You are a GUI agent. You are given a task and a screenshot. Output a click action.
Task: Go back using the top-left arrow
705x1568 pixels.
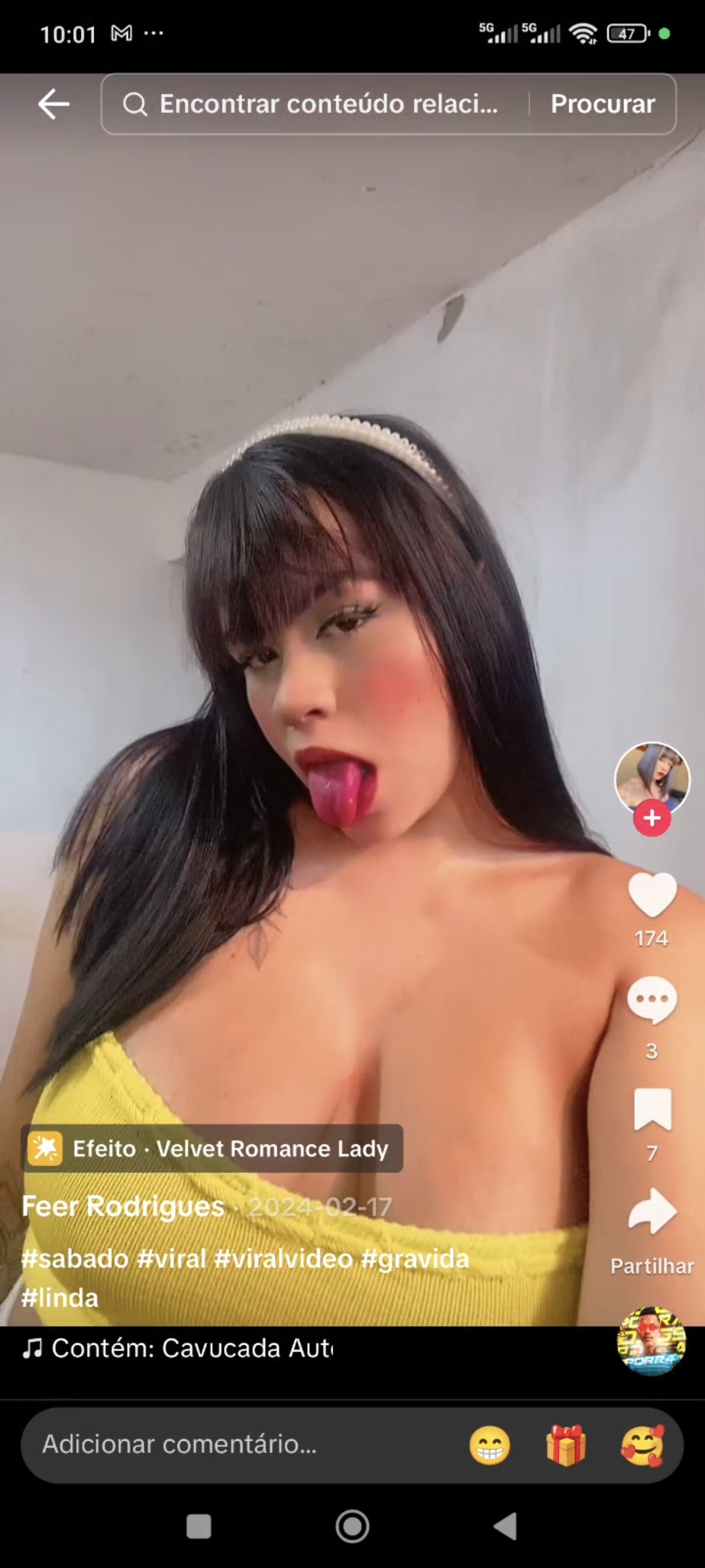[54, 104]
